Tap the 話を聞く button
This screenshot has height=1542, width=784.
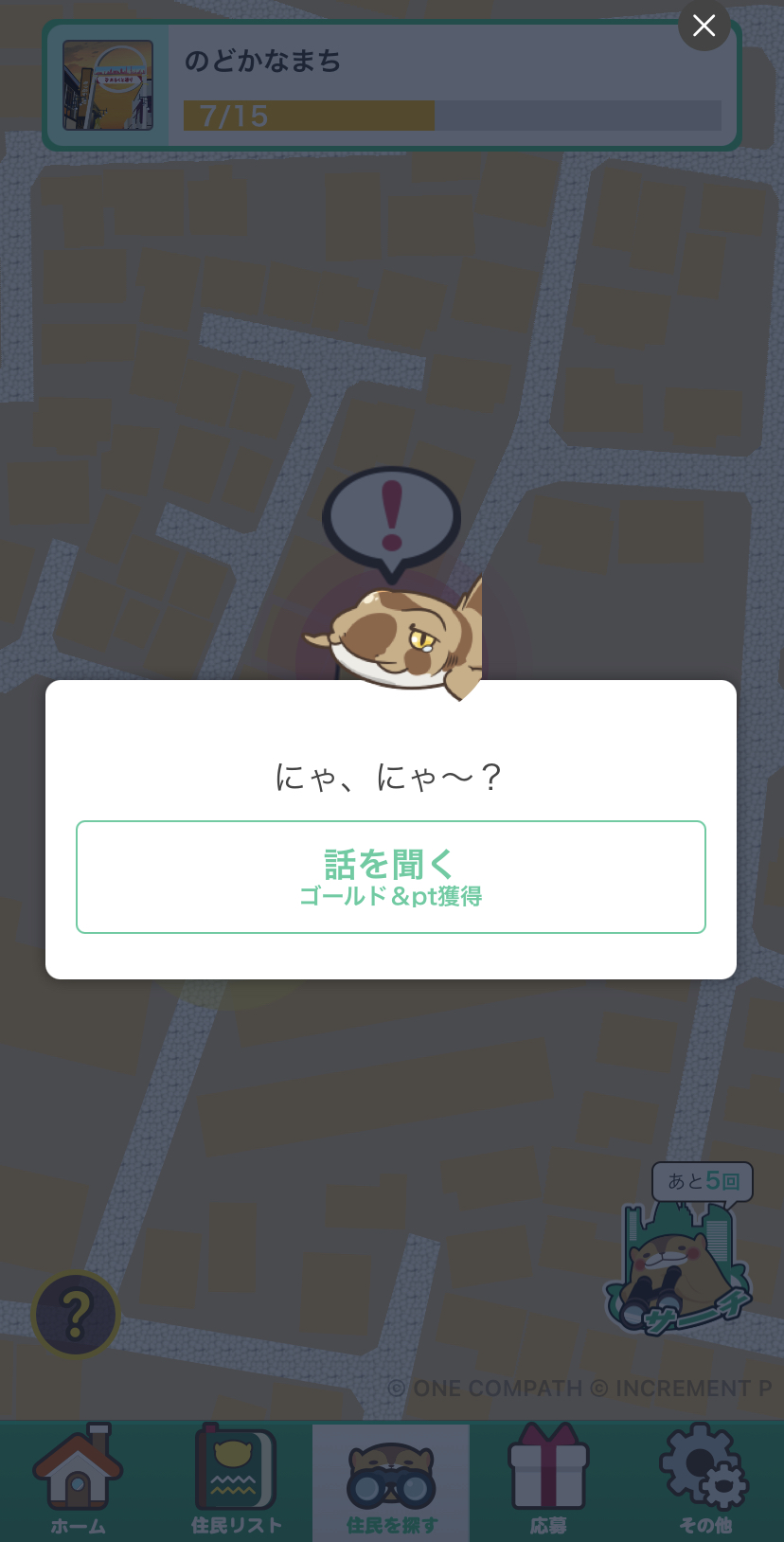tap(391, 877)
